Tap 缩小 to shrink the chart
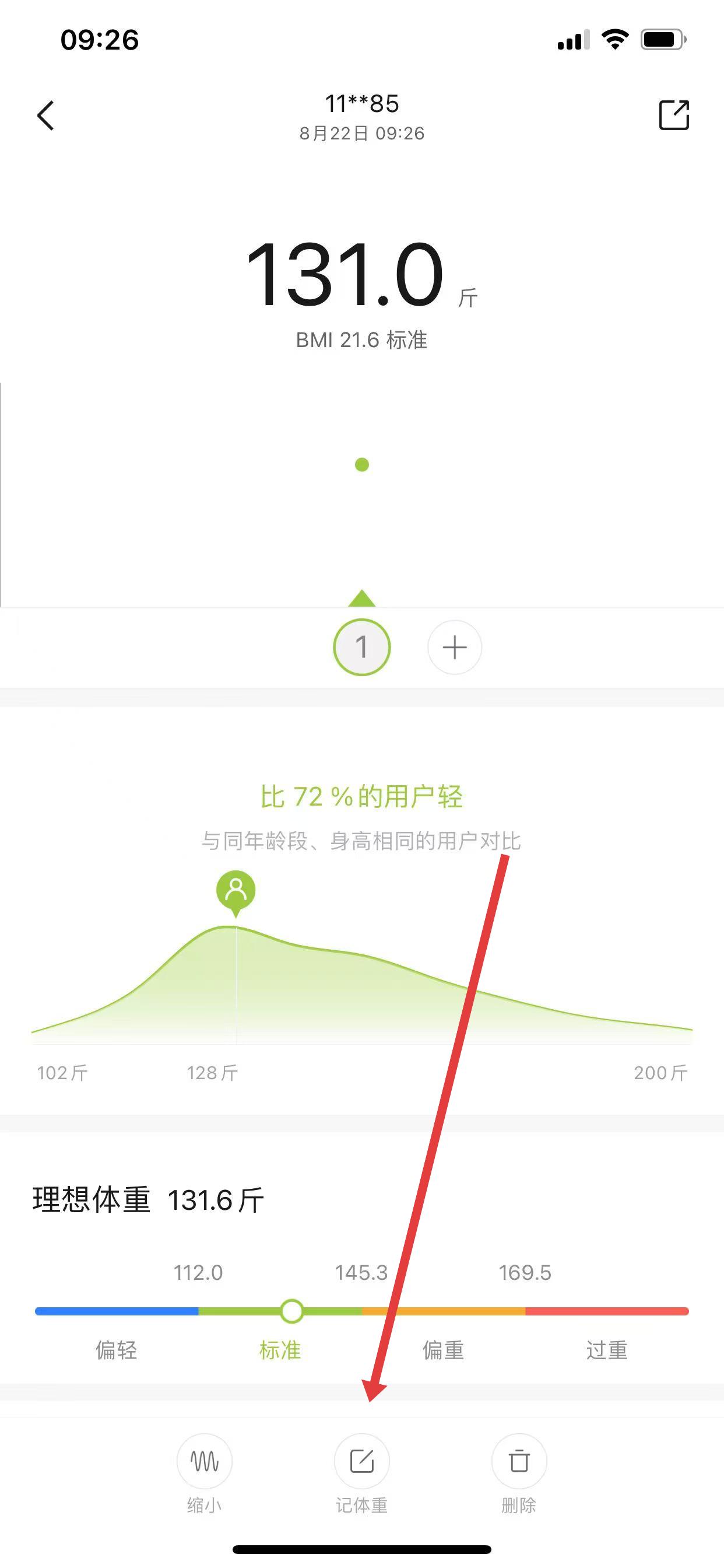Image resolution: width=724 pixels, height=1568 pixels. coord(205,1462)
